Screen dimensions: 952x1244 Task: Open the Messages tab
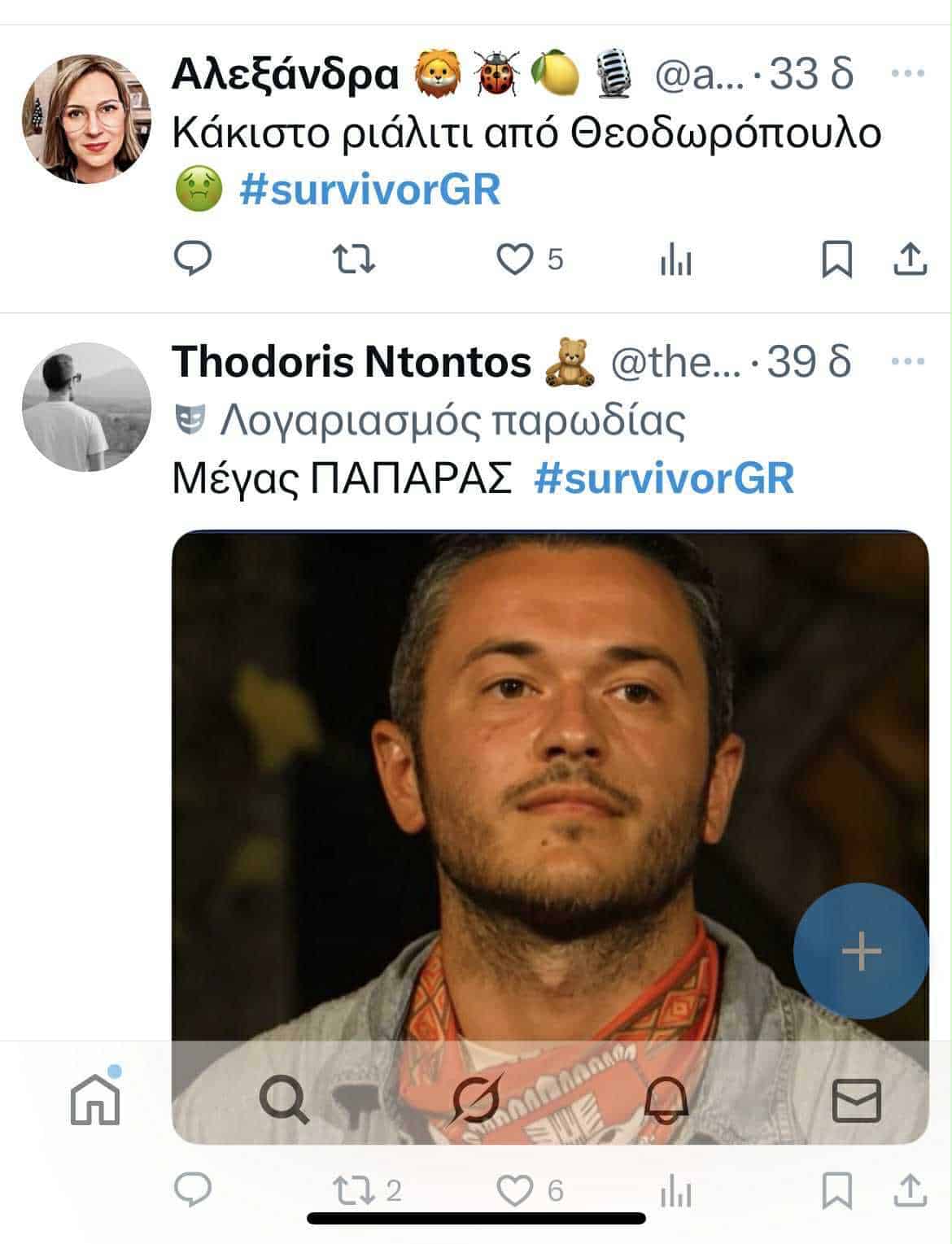click(856, 1100)
